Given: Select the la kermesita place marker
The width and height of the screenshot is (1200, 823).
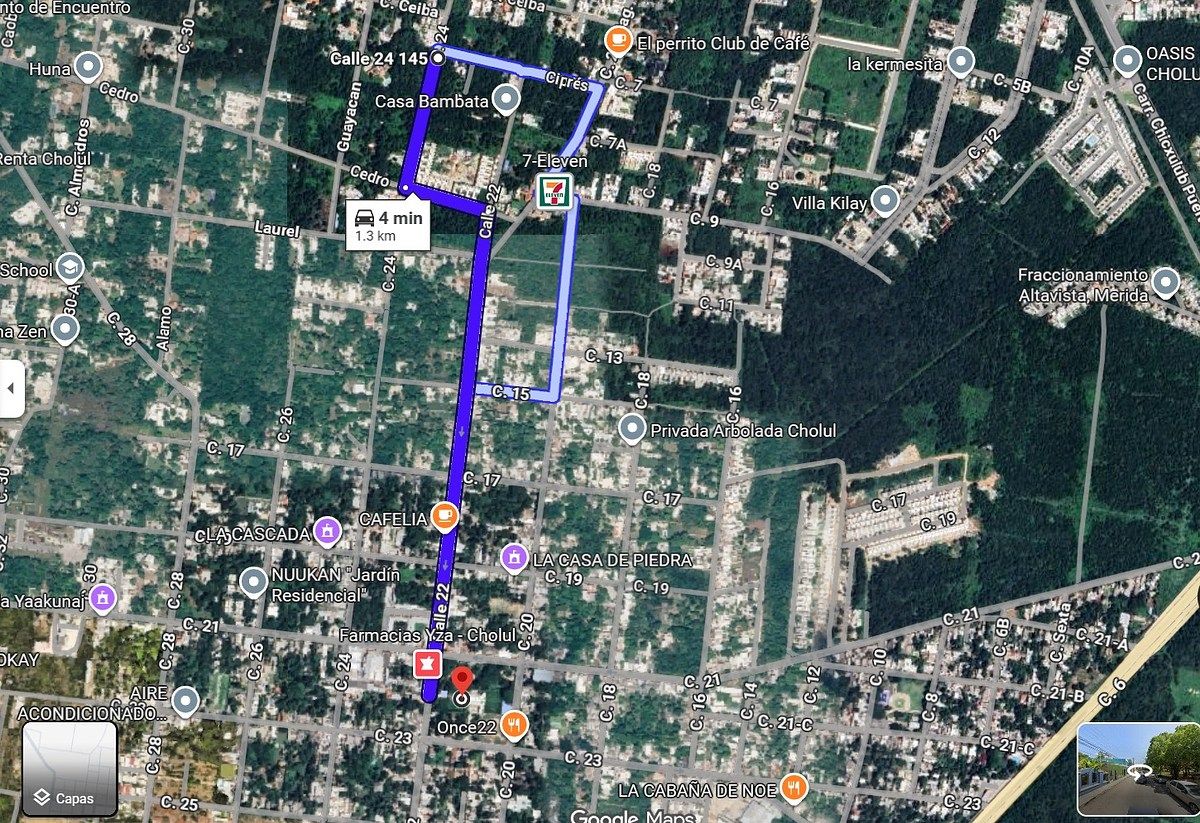Looking at the screenshot, I should 960,62.
